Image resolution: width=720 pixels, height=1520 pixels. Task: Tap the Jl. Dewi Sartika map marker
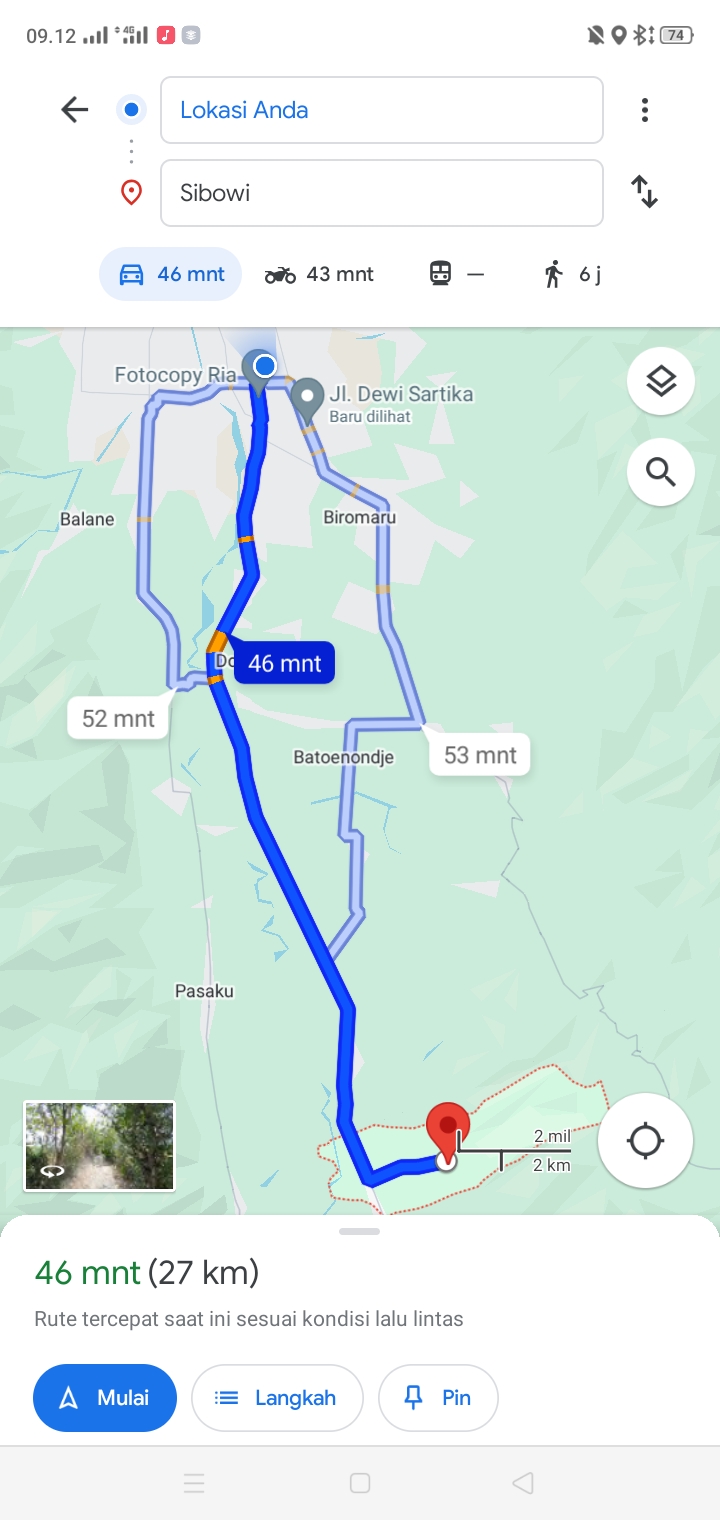(307, 399)
